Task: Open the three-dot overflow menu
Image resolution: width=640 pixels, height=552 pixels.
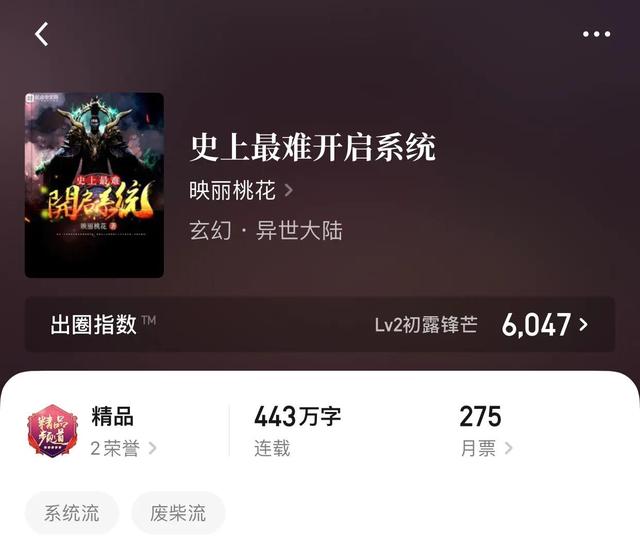Action: tap(596, 34)
